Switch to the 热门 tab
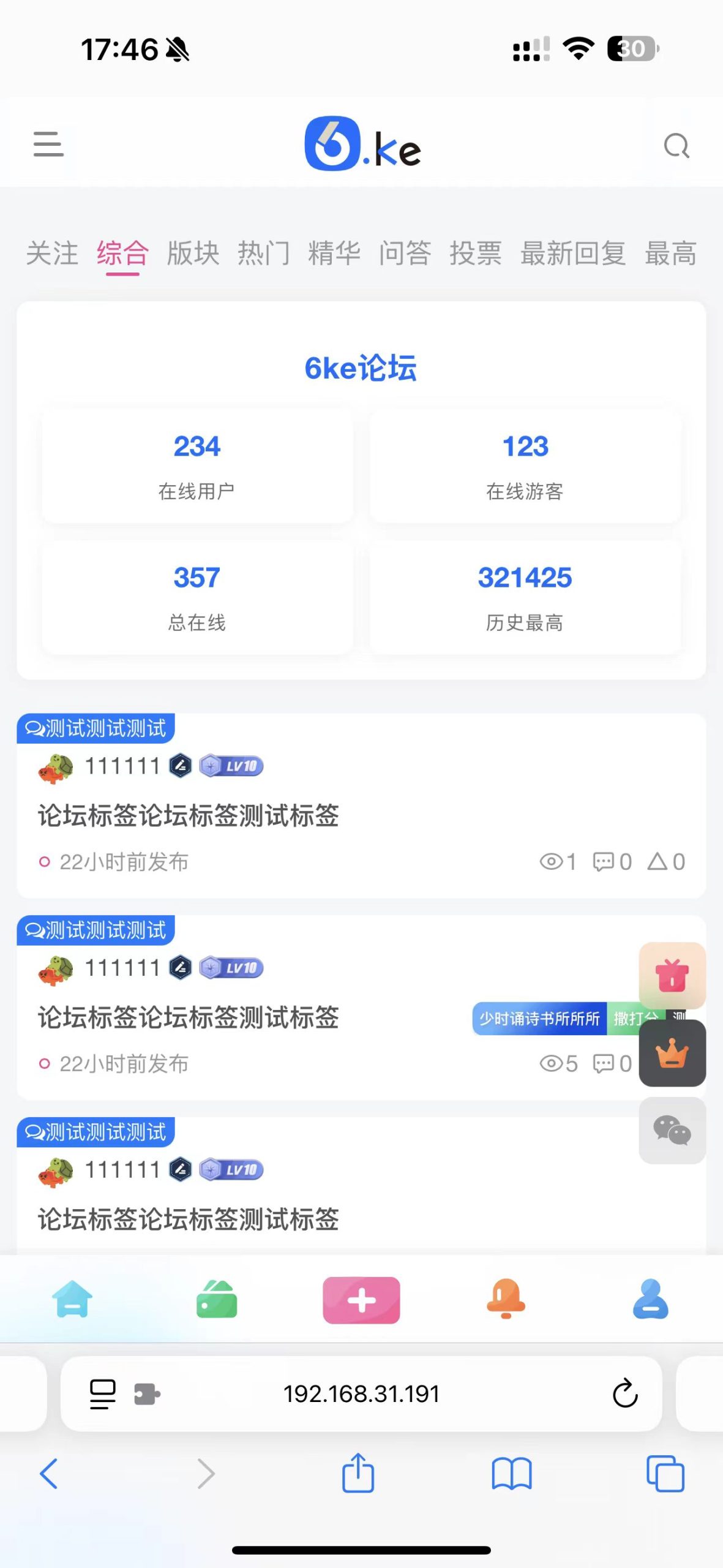 point(263,254)
